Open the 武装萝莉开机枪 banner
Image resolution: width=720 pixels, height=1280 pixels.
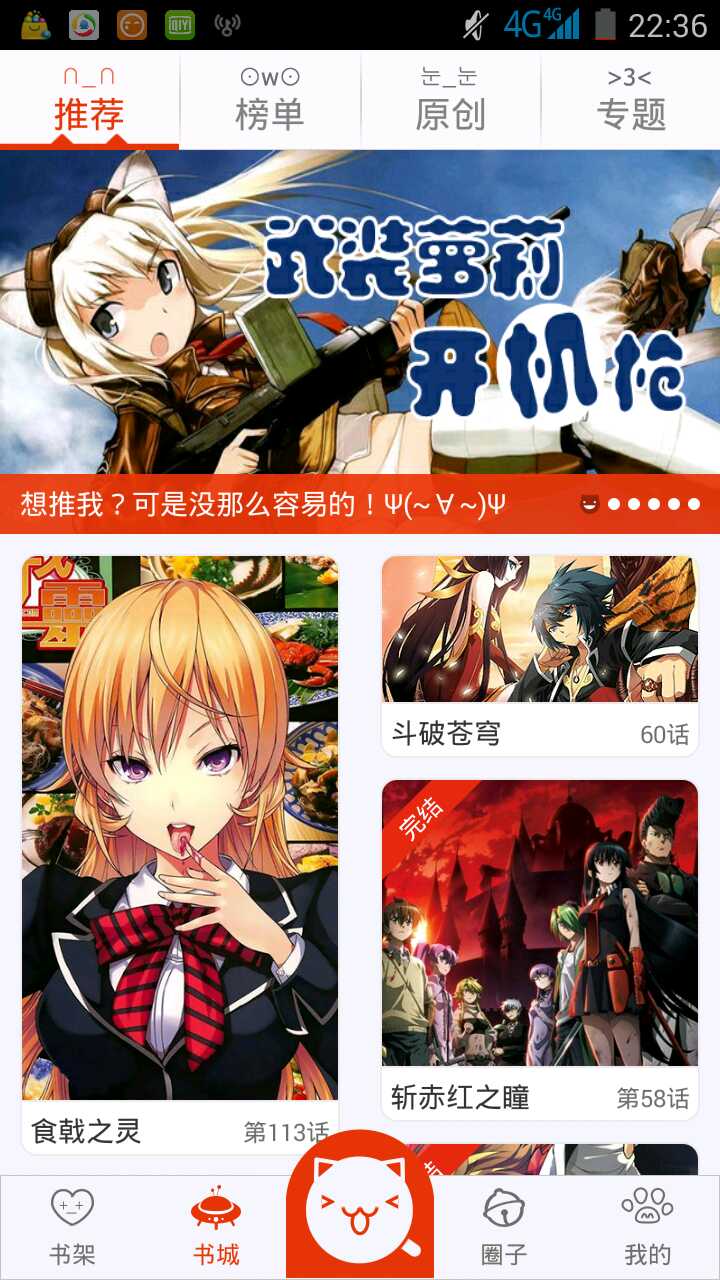360,312
